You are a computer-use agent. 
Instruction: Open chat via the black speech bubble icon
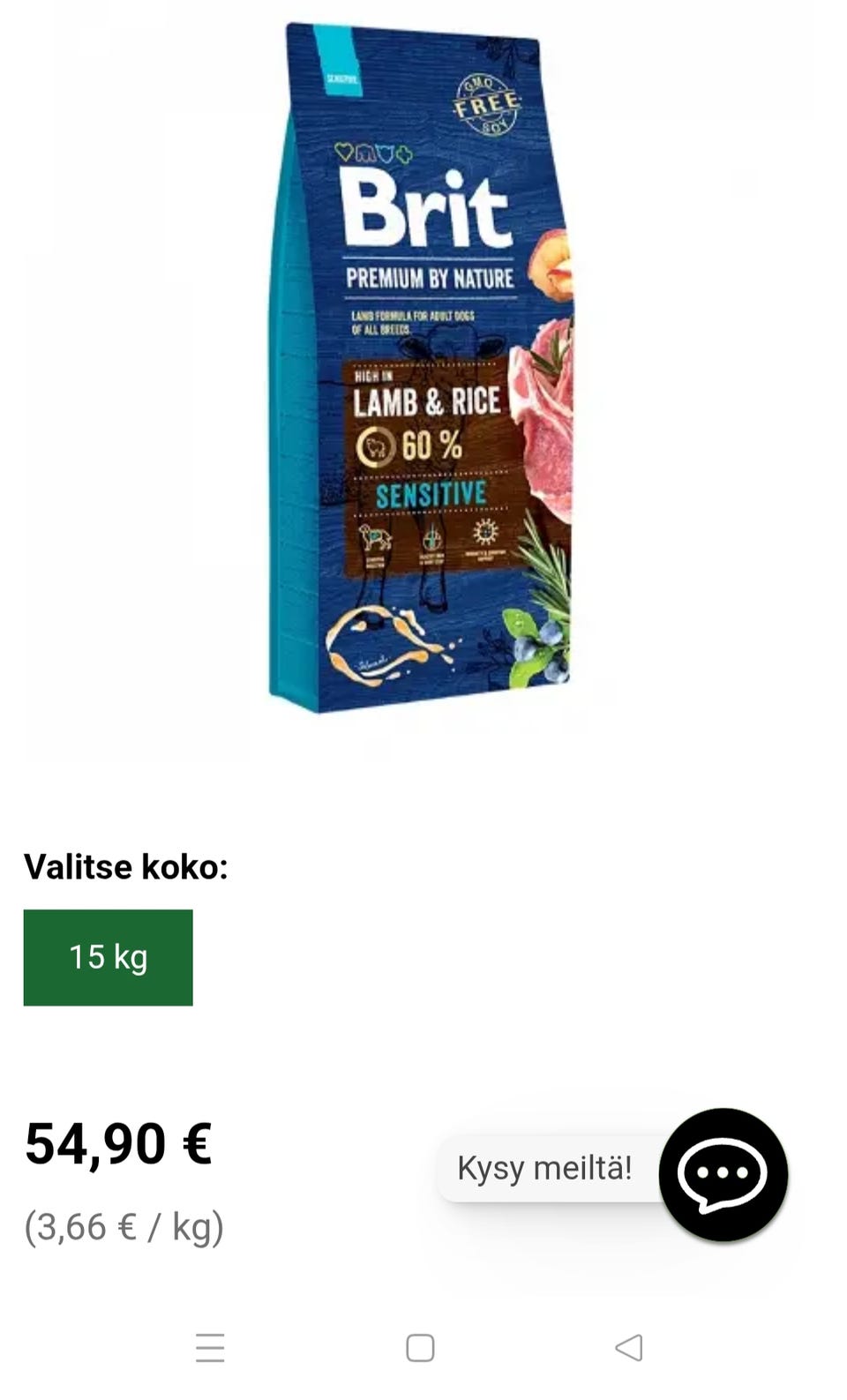pos(723,1182)
